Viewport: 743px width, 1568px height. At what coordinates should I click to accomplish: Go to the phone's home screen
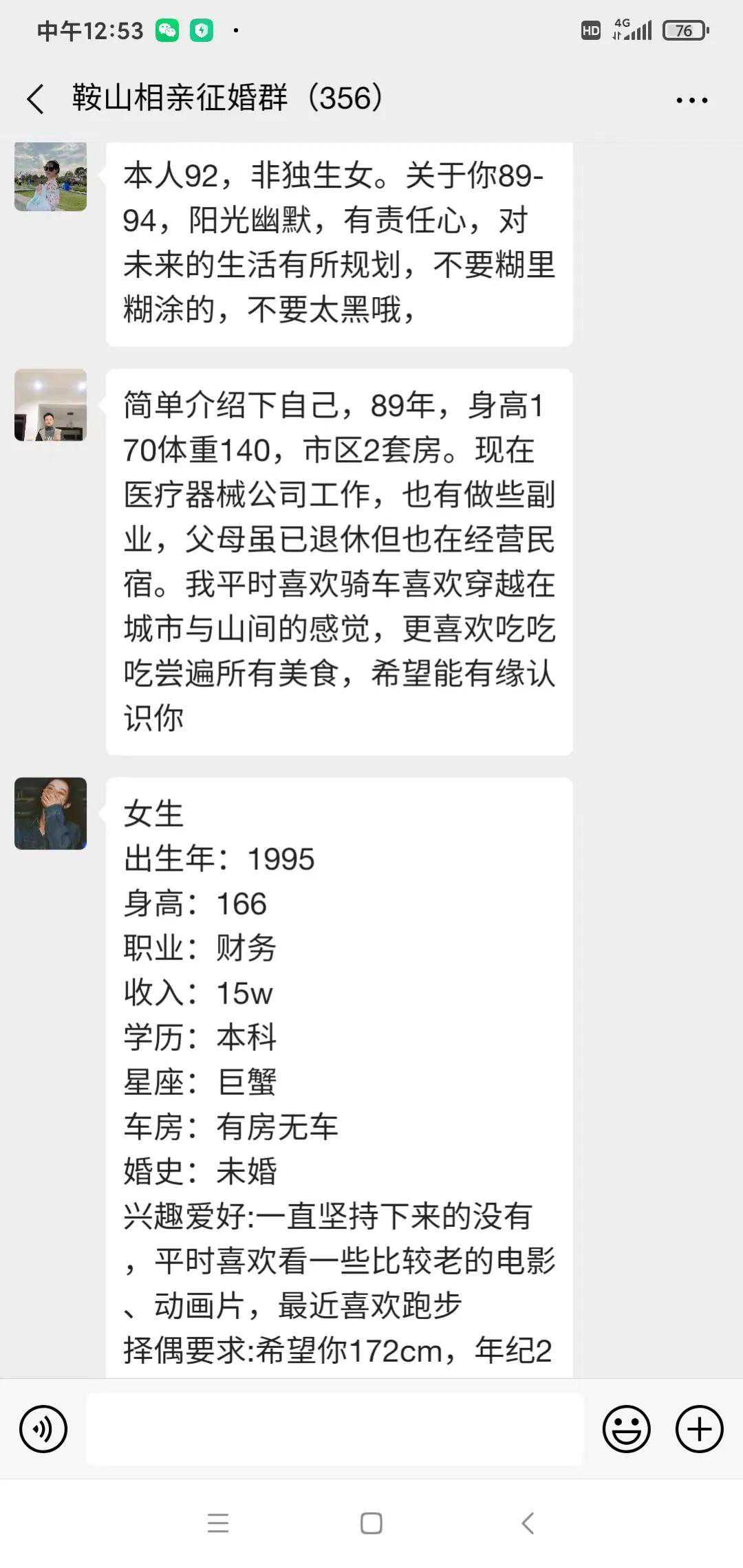point(371,1523)
